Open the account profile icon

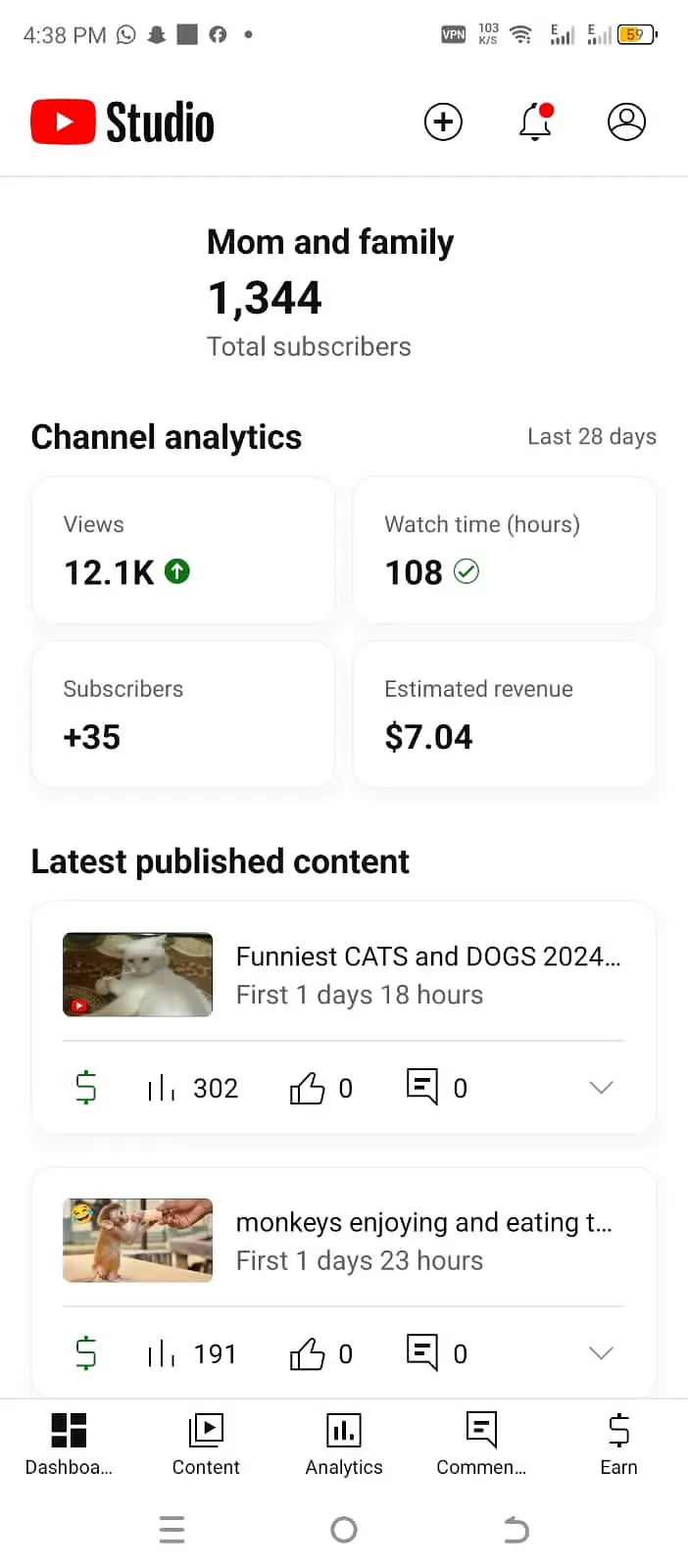click(626, 122)
